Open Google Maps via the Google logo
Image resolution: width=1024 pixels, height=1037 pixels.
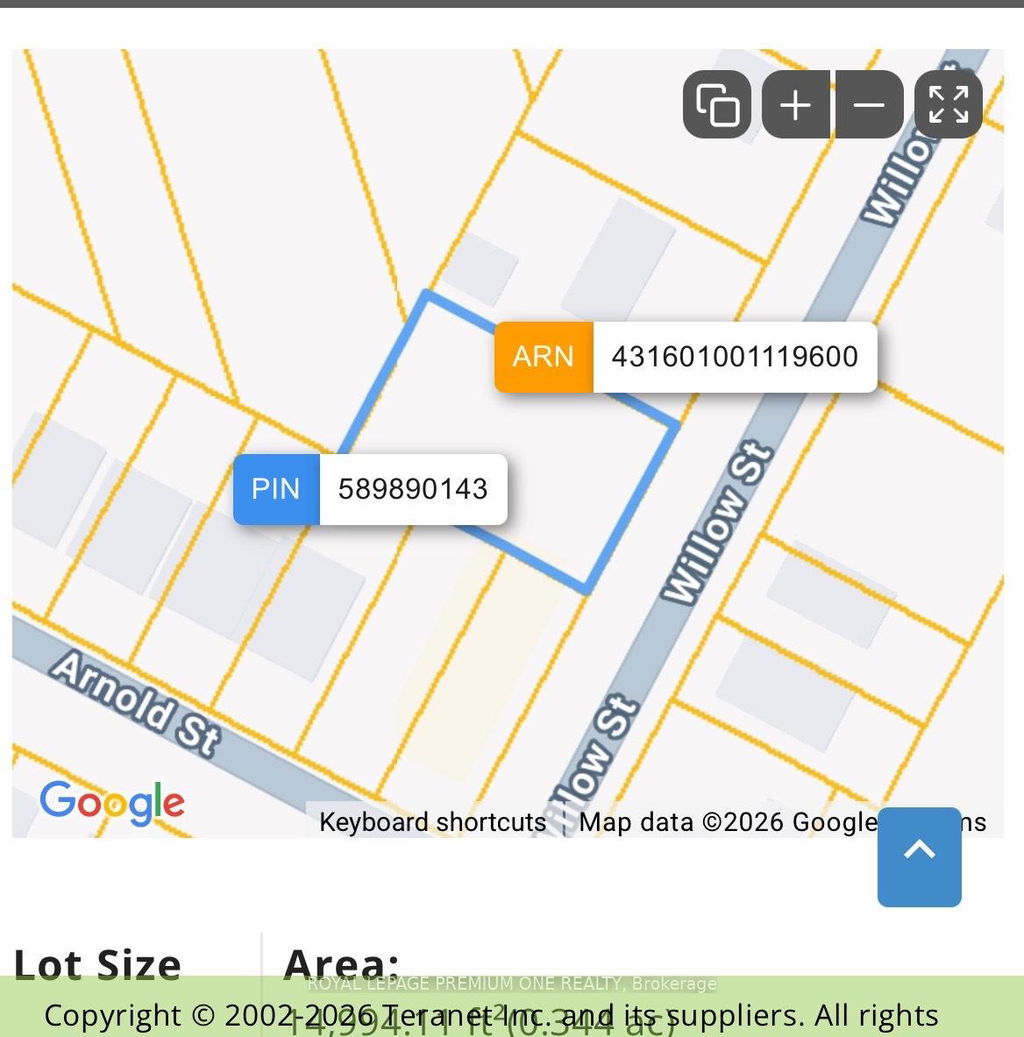[x=112, y=802]
